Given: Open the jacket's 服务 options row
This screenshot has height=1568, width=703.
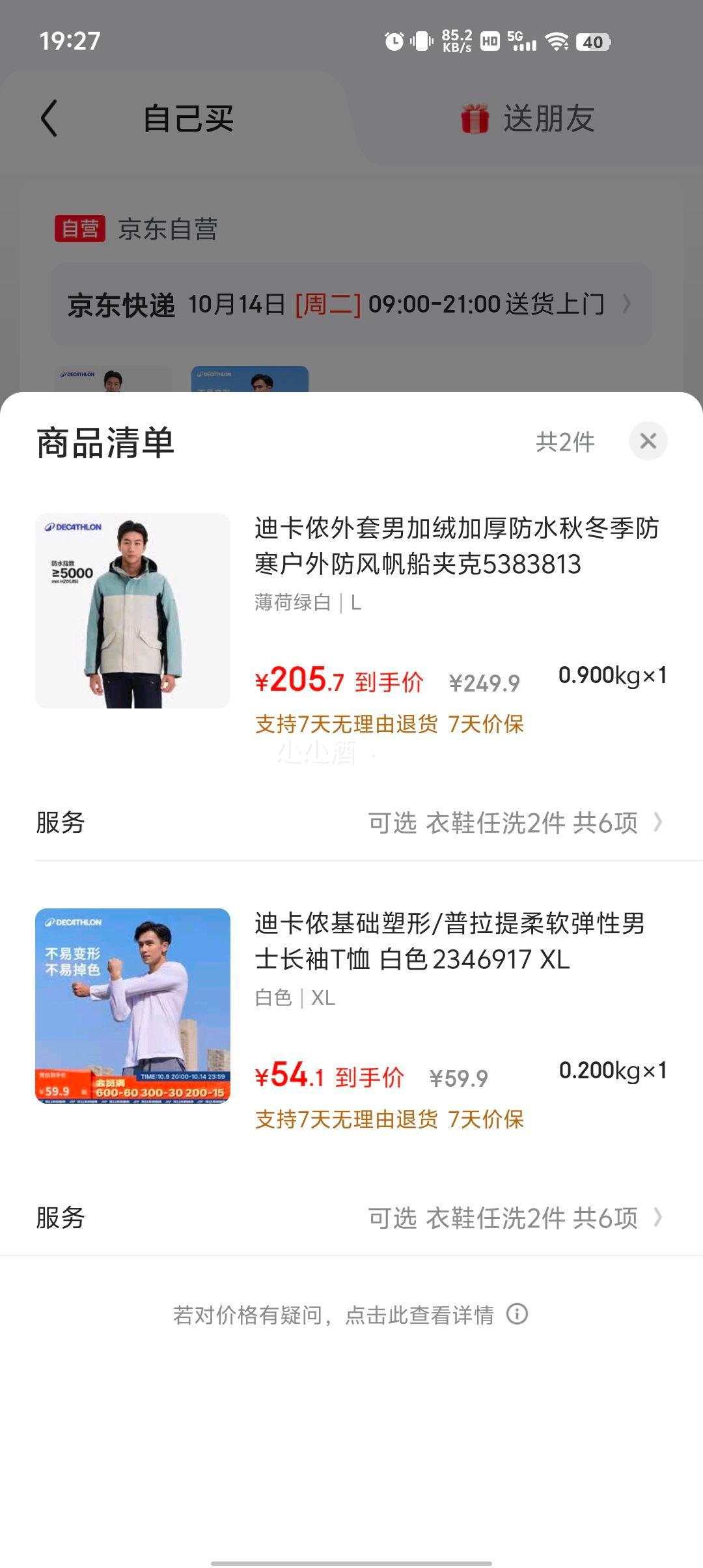Looking at the screenshot, I should (x=351, y=822).
